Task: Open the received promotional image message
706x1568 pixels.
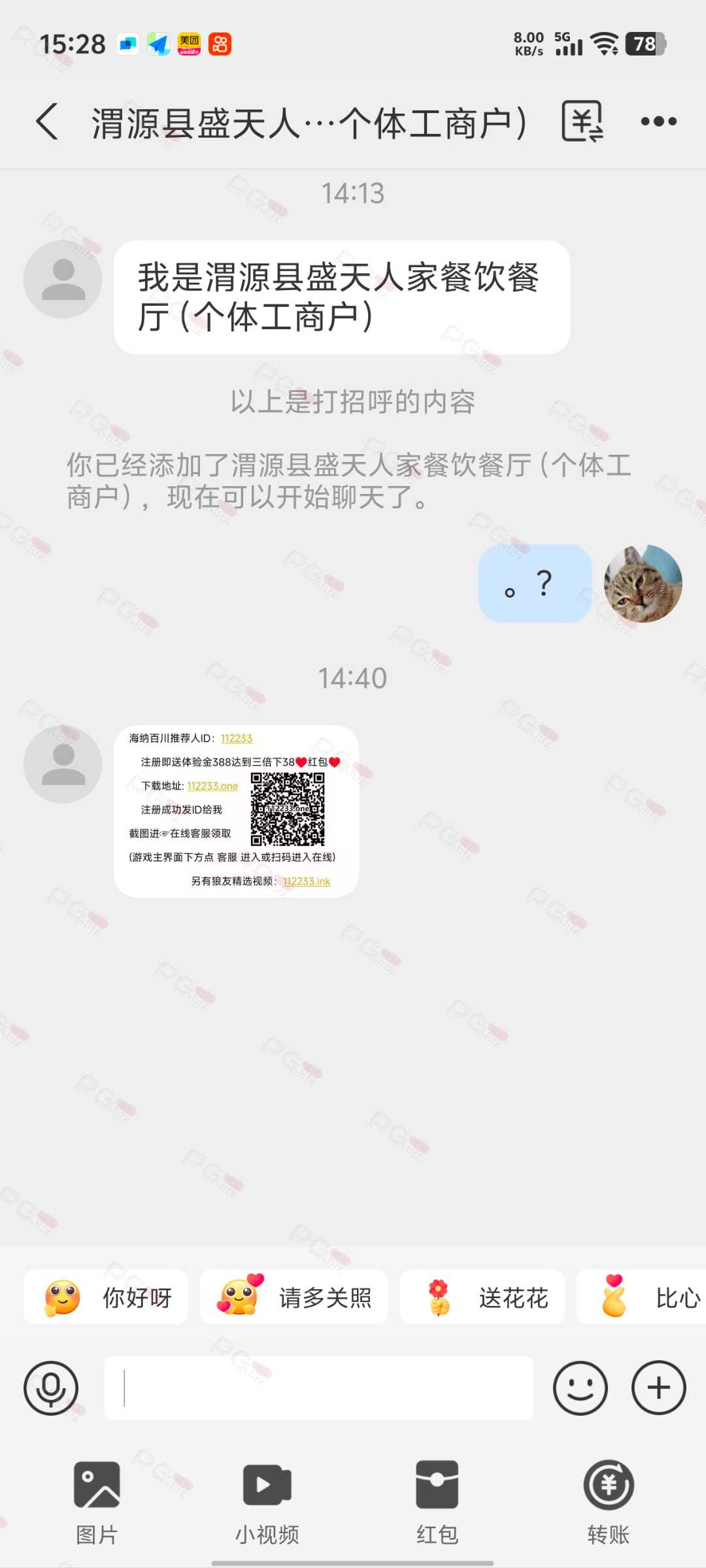Action: click(x=236, y=811)
